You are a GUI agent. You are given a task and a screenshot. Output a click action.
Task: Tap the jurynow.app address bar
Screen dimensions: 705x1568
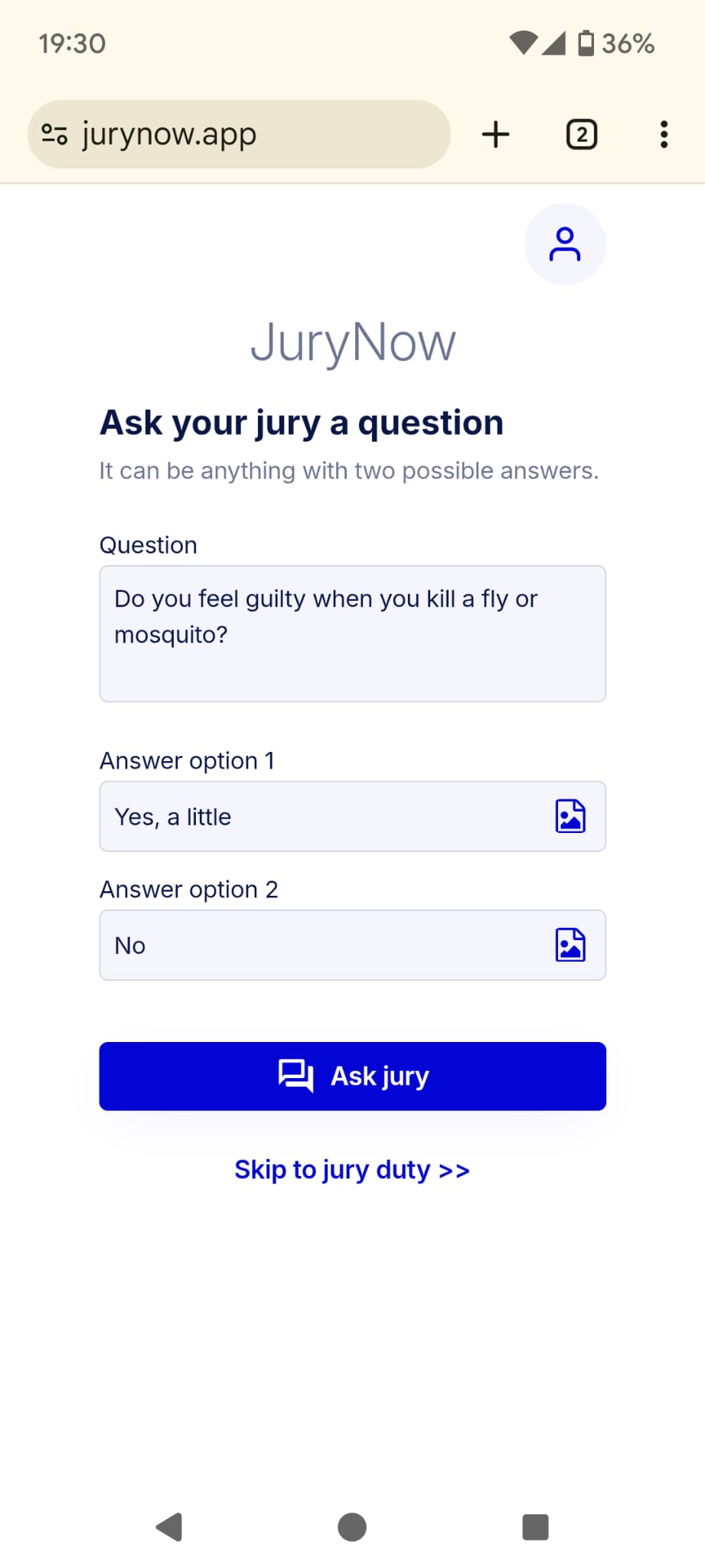pyautogui.click(x=239, y=134)
